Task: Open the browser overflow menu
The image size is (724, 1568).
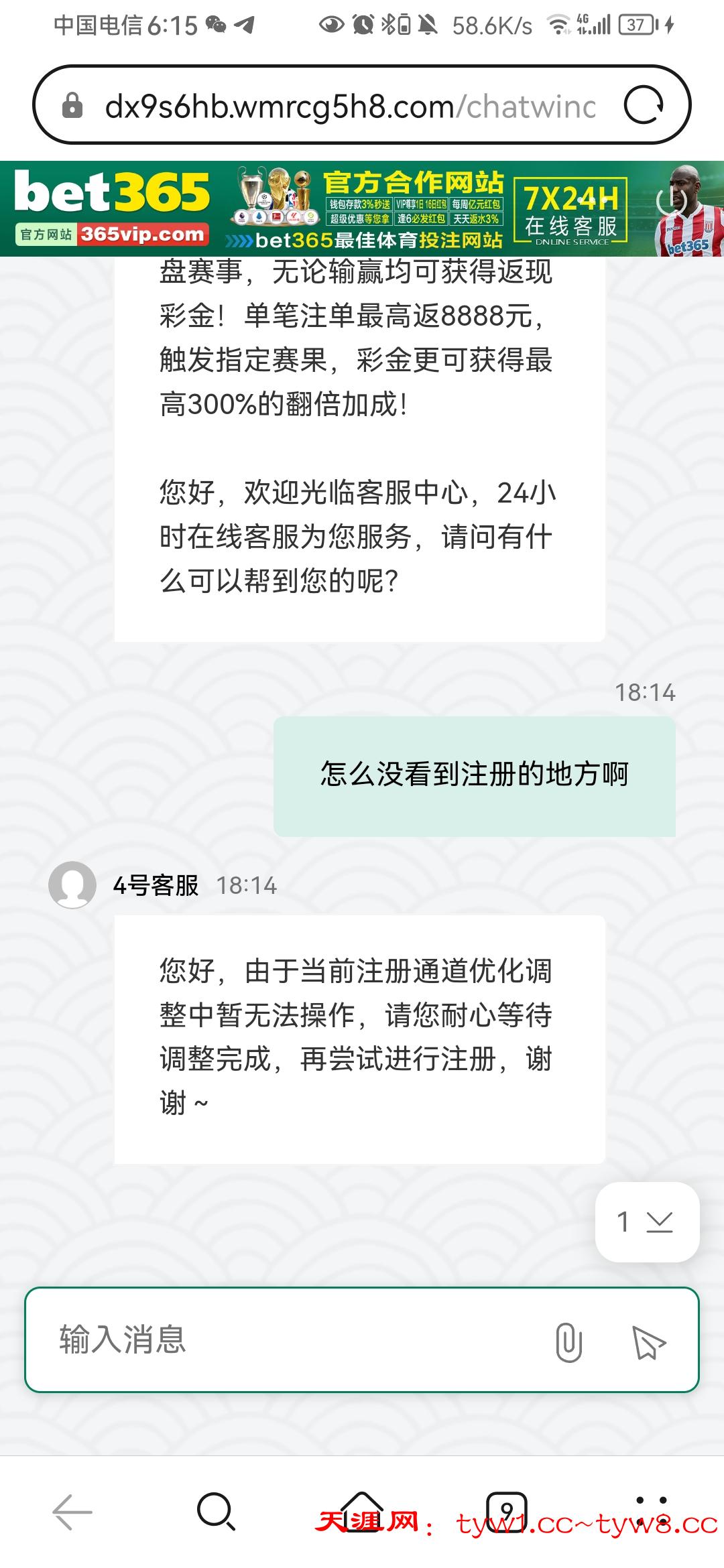Action: point(651,1512)
